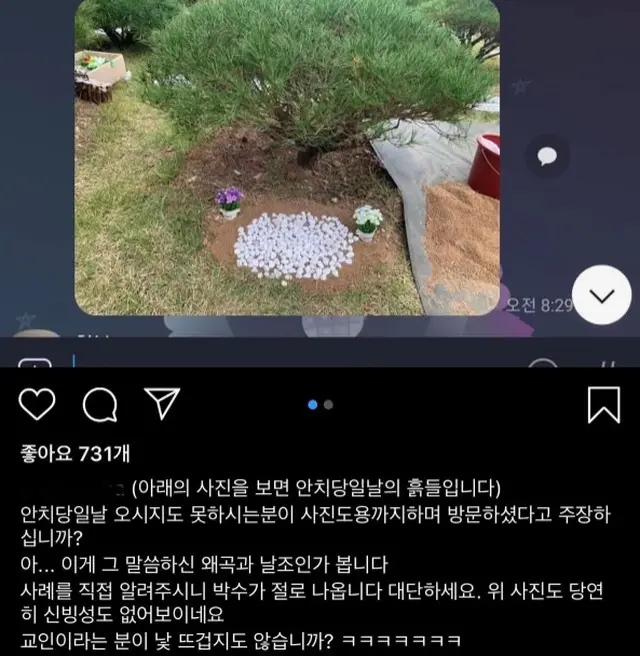Go to the second carousel dot
This screenshot has width=640, height=656.
coord(329,405)
